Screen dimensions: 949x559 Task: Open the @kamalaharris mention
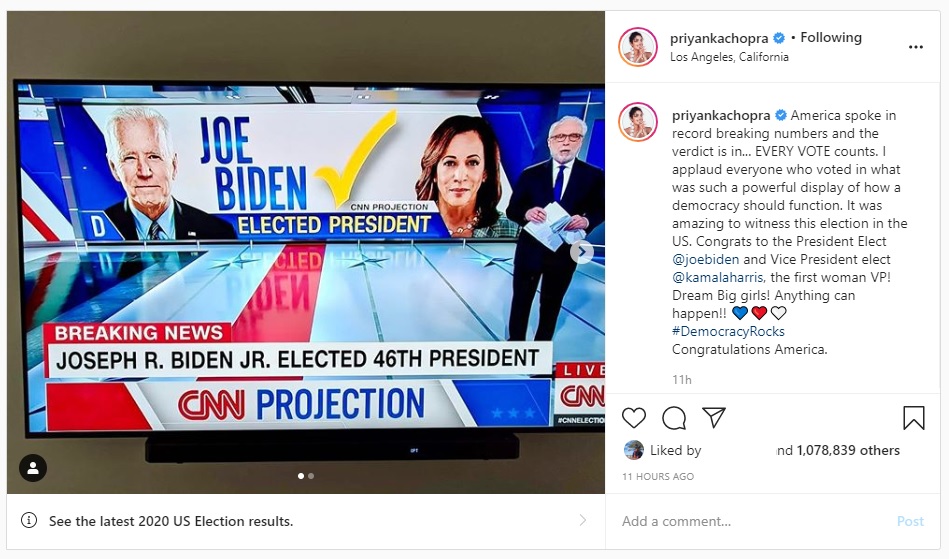721,278
